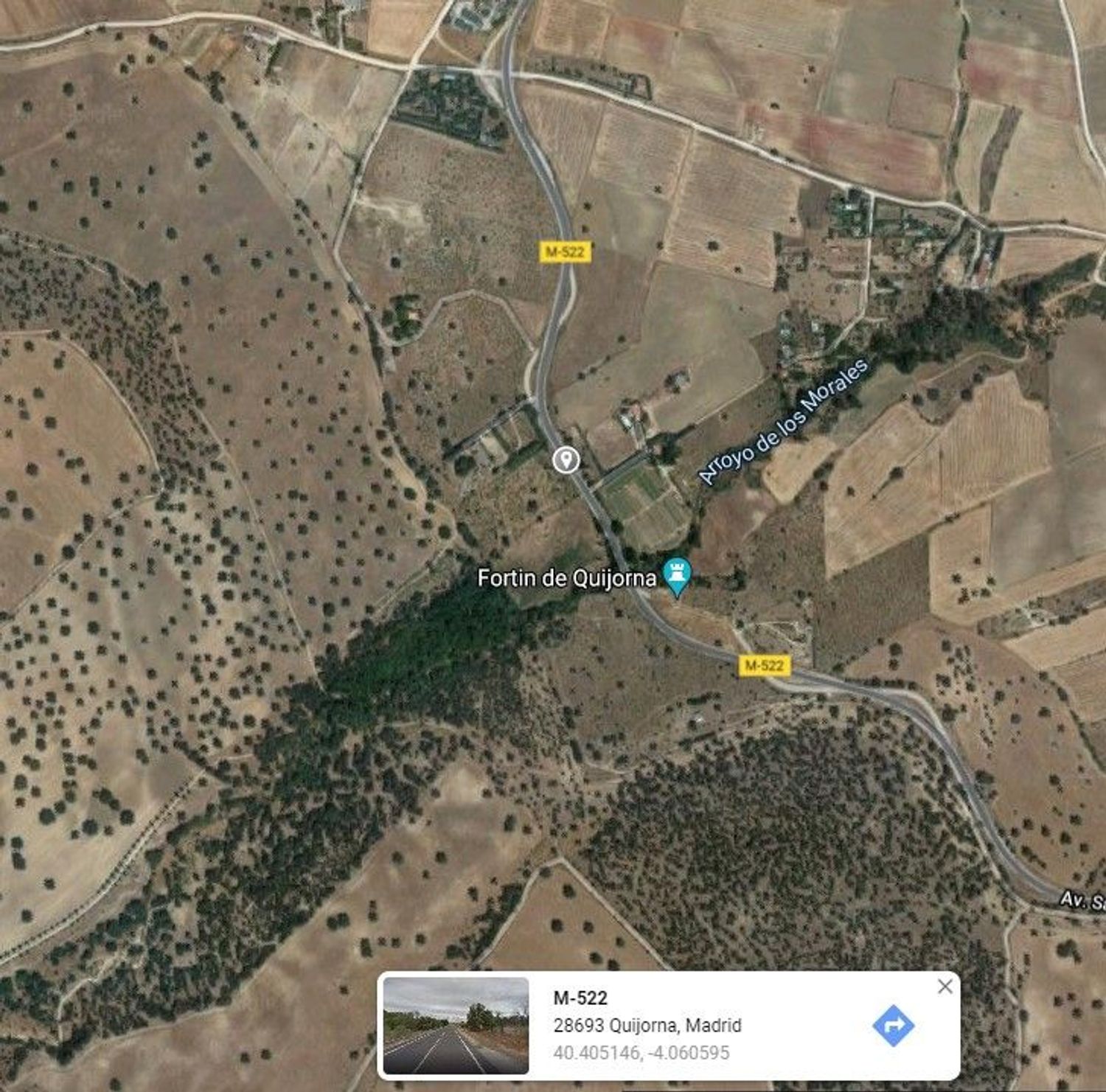Open coordinates 40.405146, -4.060595

coord(641,1053)
